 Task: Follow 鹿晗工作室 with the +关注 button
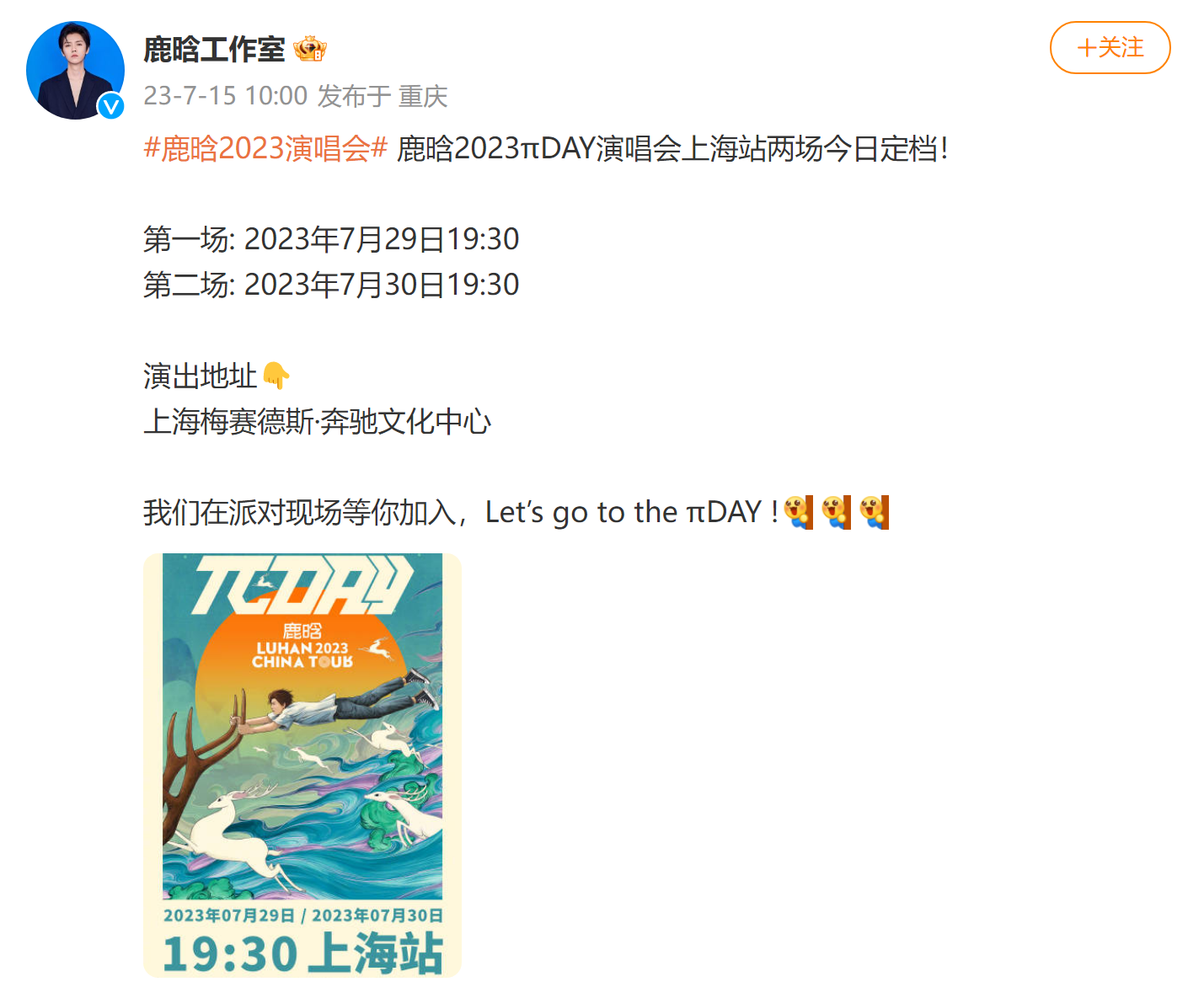[1109, 48]
